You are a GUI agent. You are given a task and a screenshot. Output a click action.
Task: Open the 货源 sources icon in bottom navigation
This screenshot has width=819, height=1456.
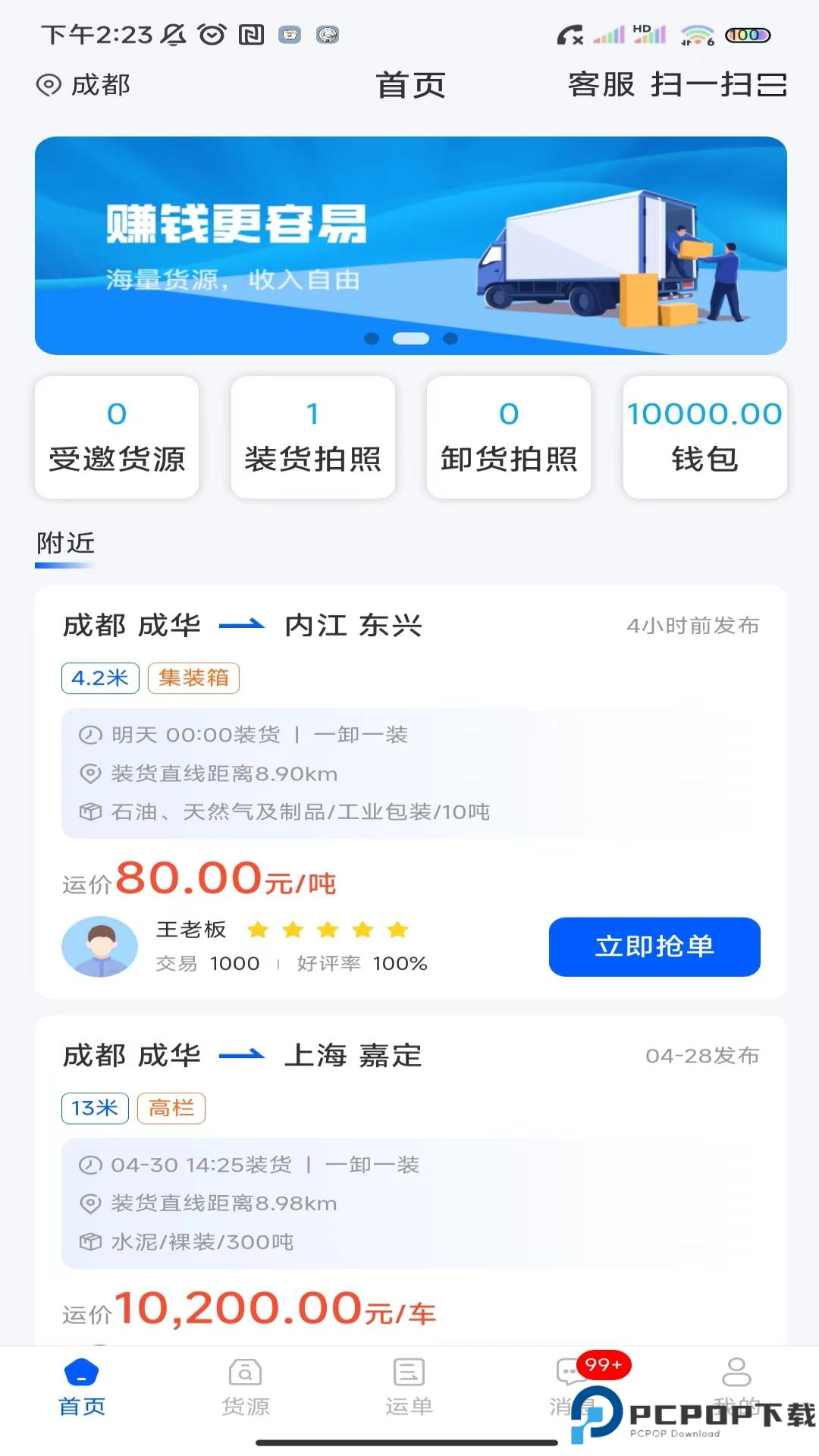coord(245,1373)
